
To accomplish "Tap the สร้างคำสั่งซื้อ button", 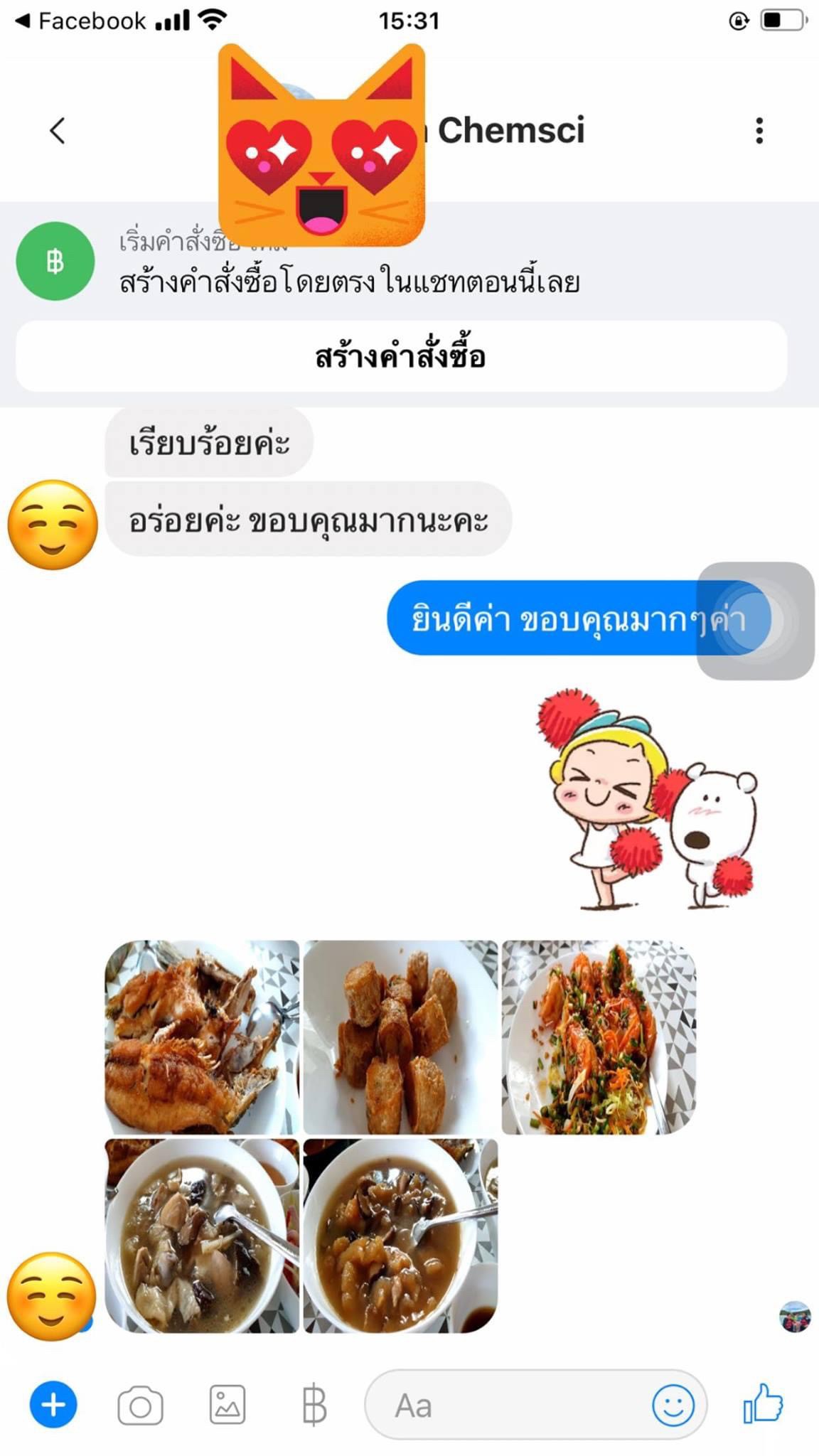I will click(401, 355).
